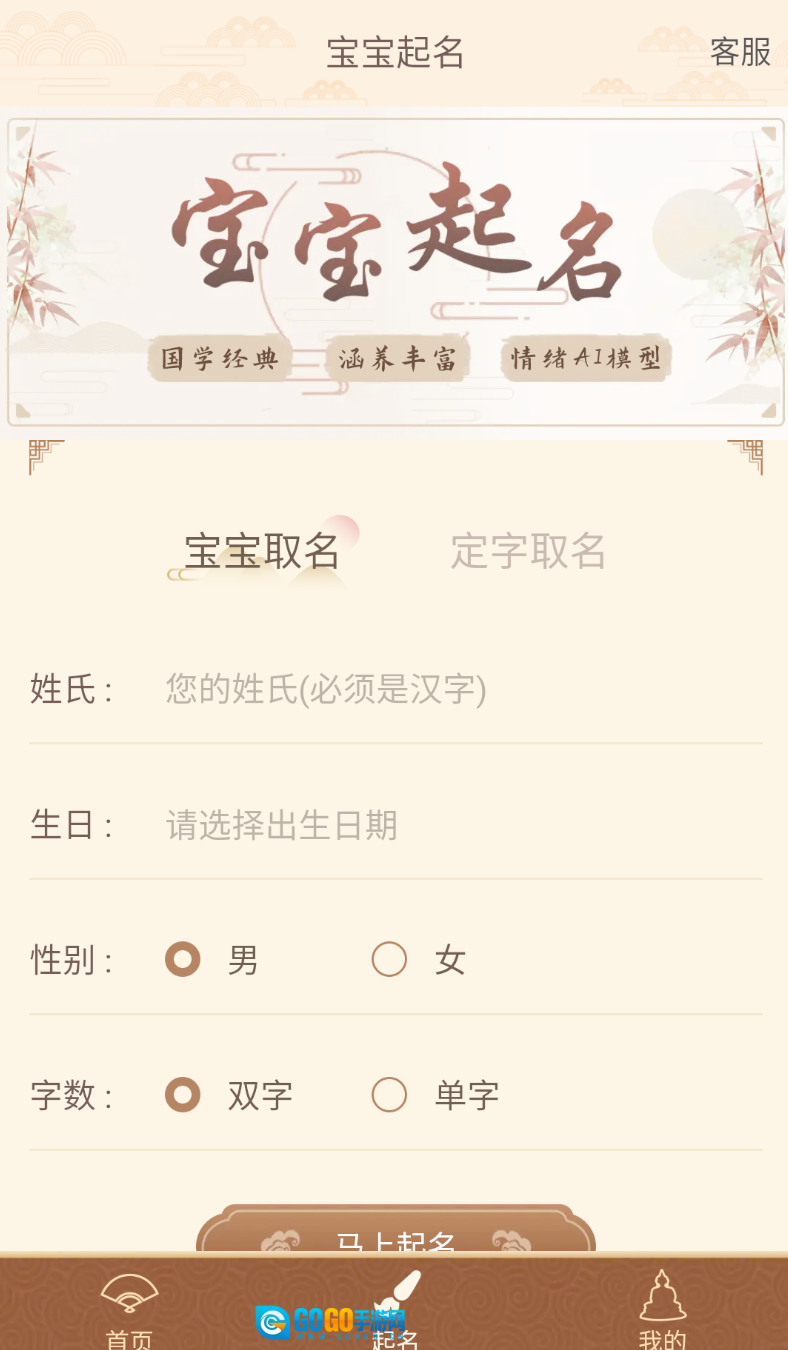The height and width of the screenshot is (1350, 788).
Task: Switch to the 定字取名 tab
Action: (x=528, y=551)
